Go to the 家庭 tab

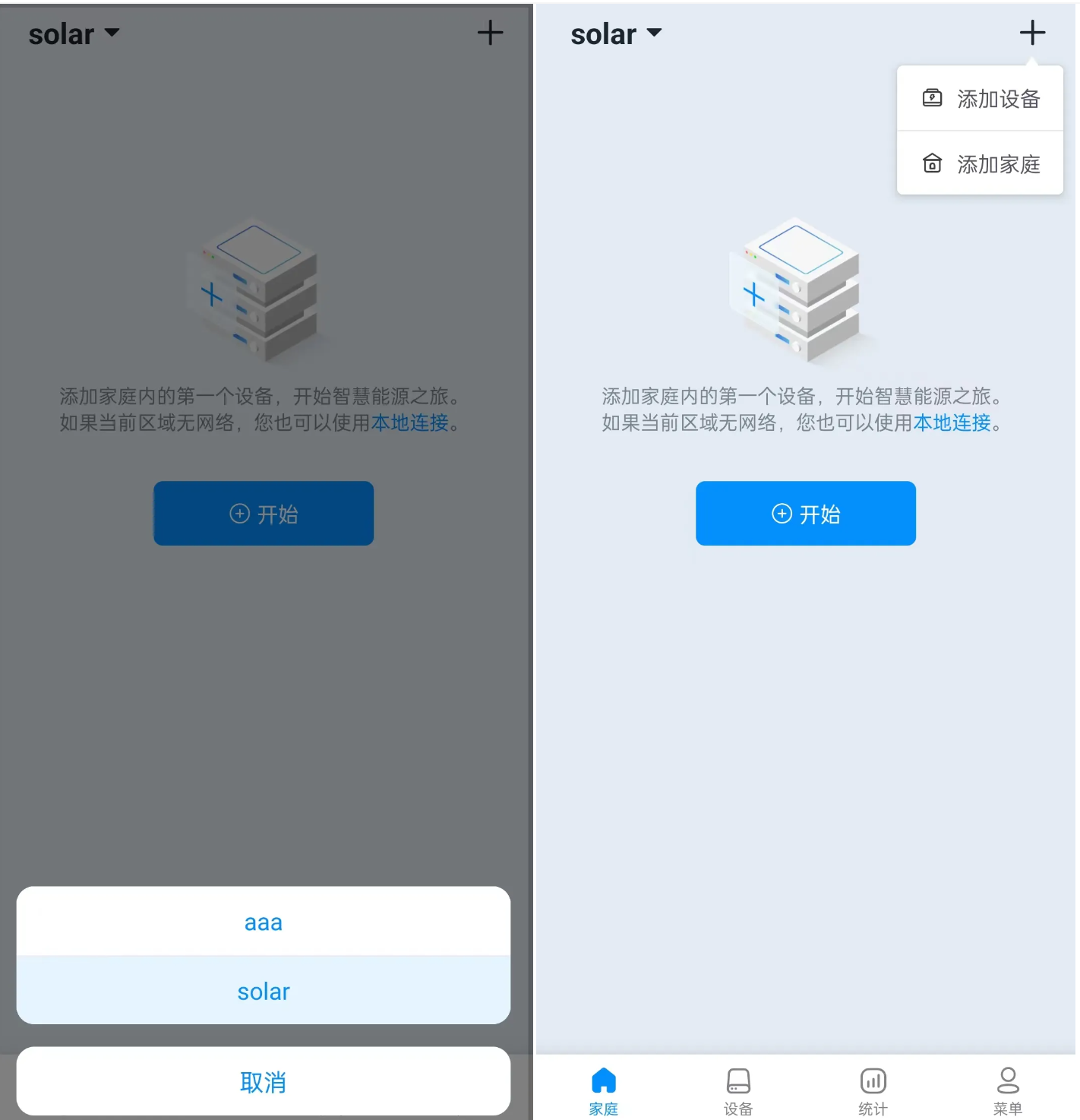click(603, 1090)
